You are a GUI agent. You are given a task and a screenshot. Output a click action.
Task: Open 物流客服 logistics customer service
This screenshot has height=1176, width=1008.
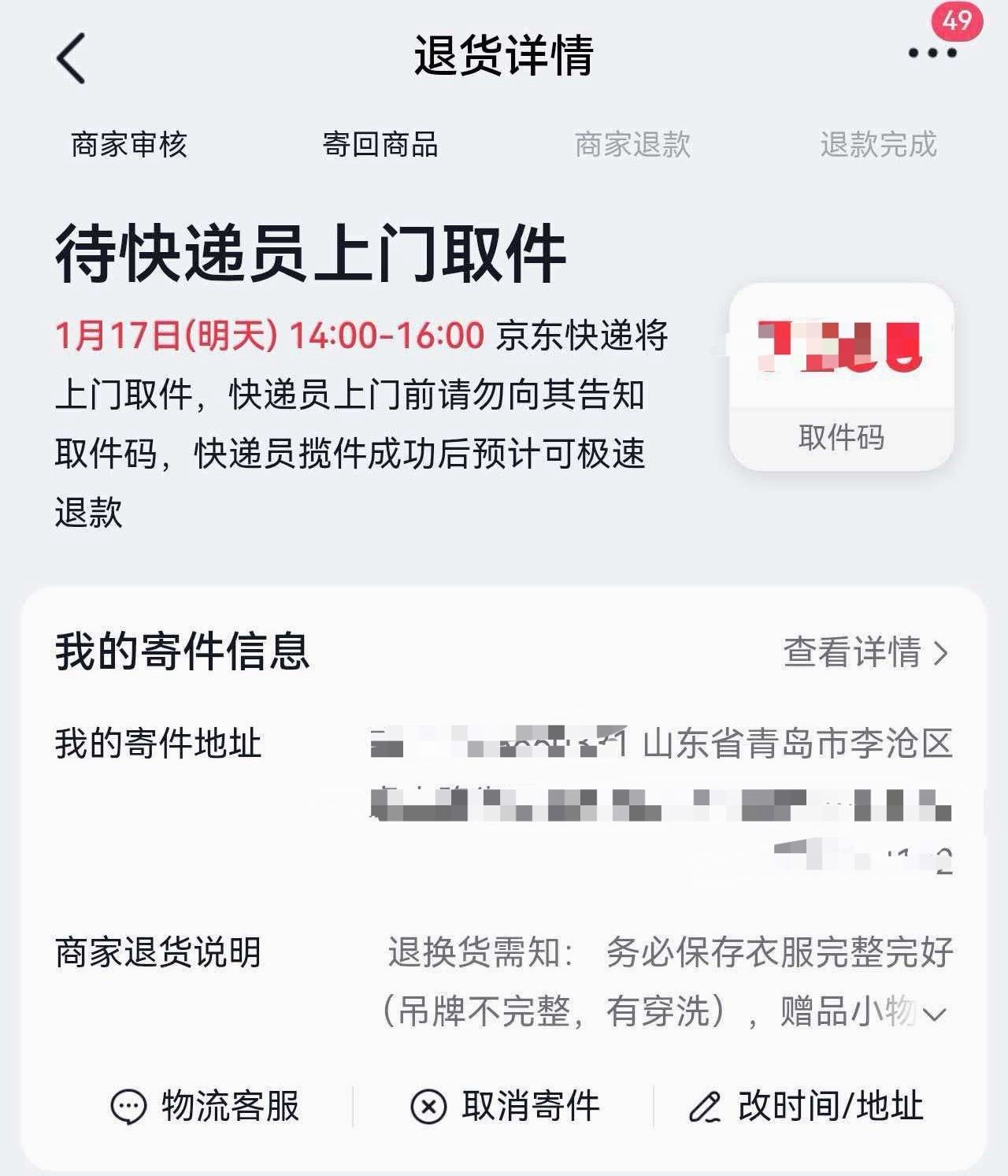click(231, 1107)
